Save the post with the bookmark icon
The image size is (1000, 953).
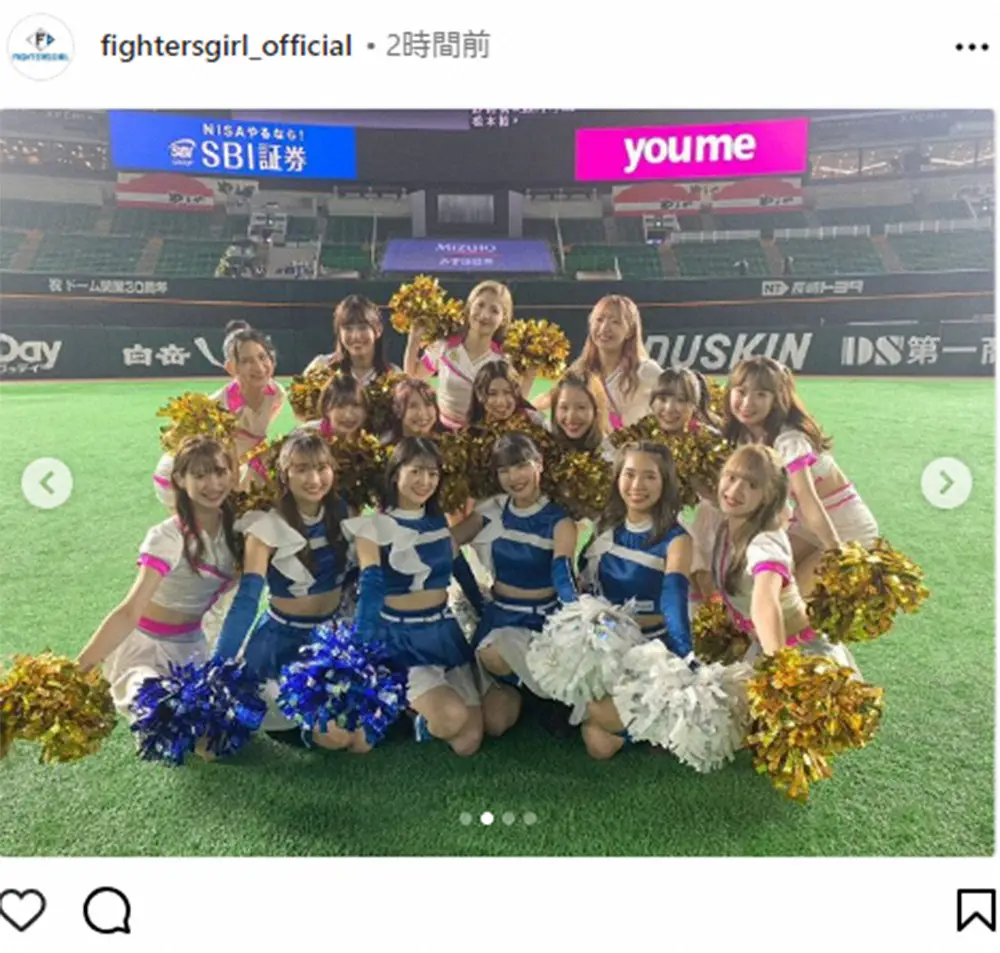click(975, 910)
